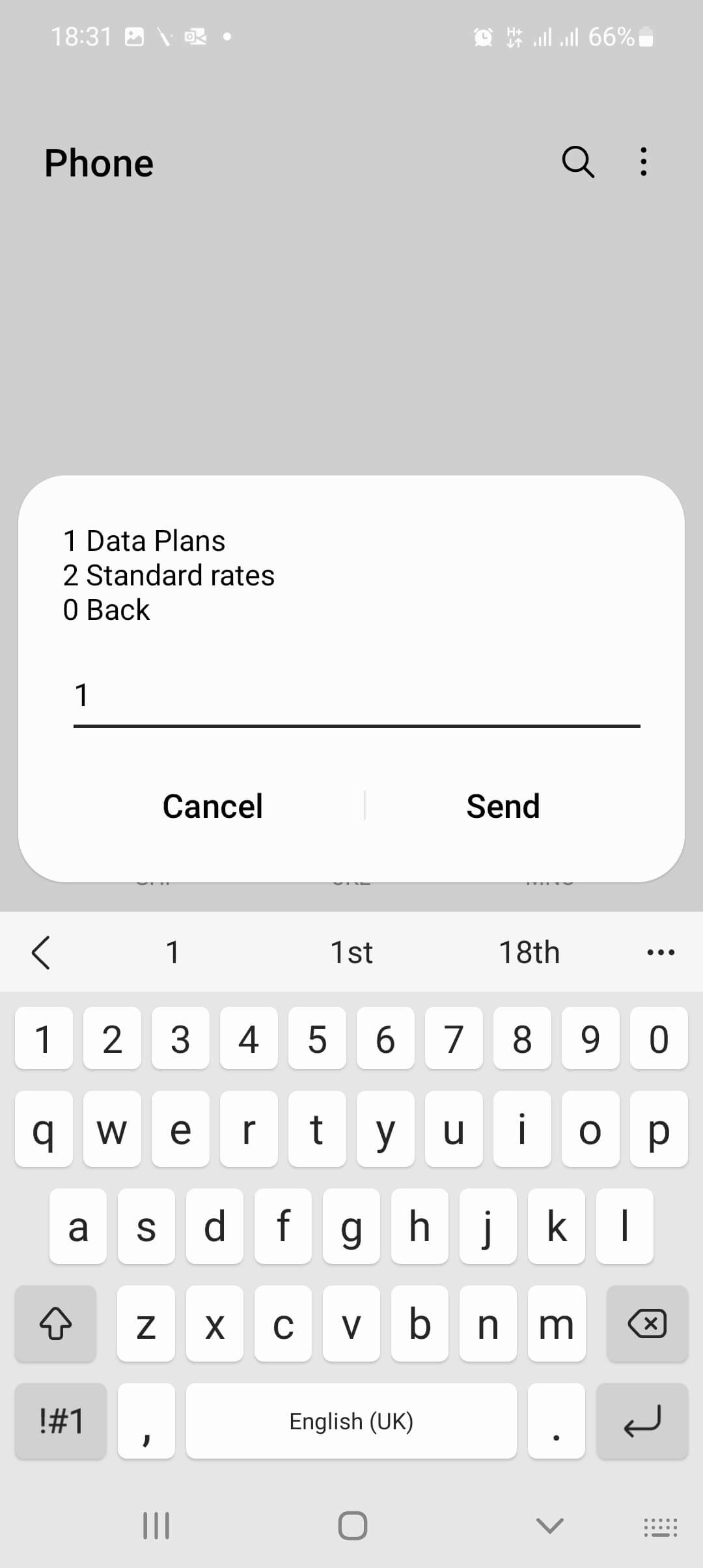Cancel the USSD dialog
This screenshot has height=1568, width=703.
(x=213, y=806)
